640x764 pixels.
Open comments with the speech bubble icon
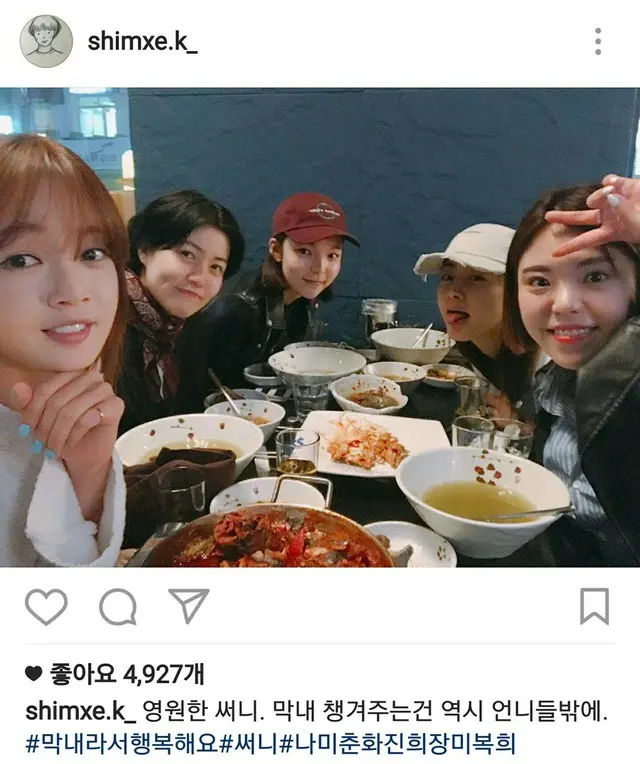click(117, 606)
